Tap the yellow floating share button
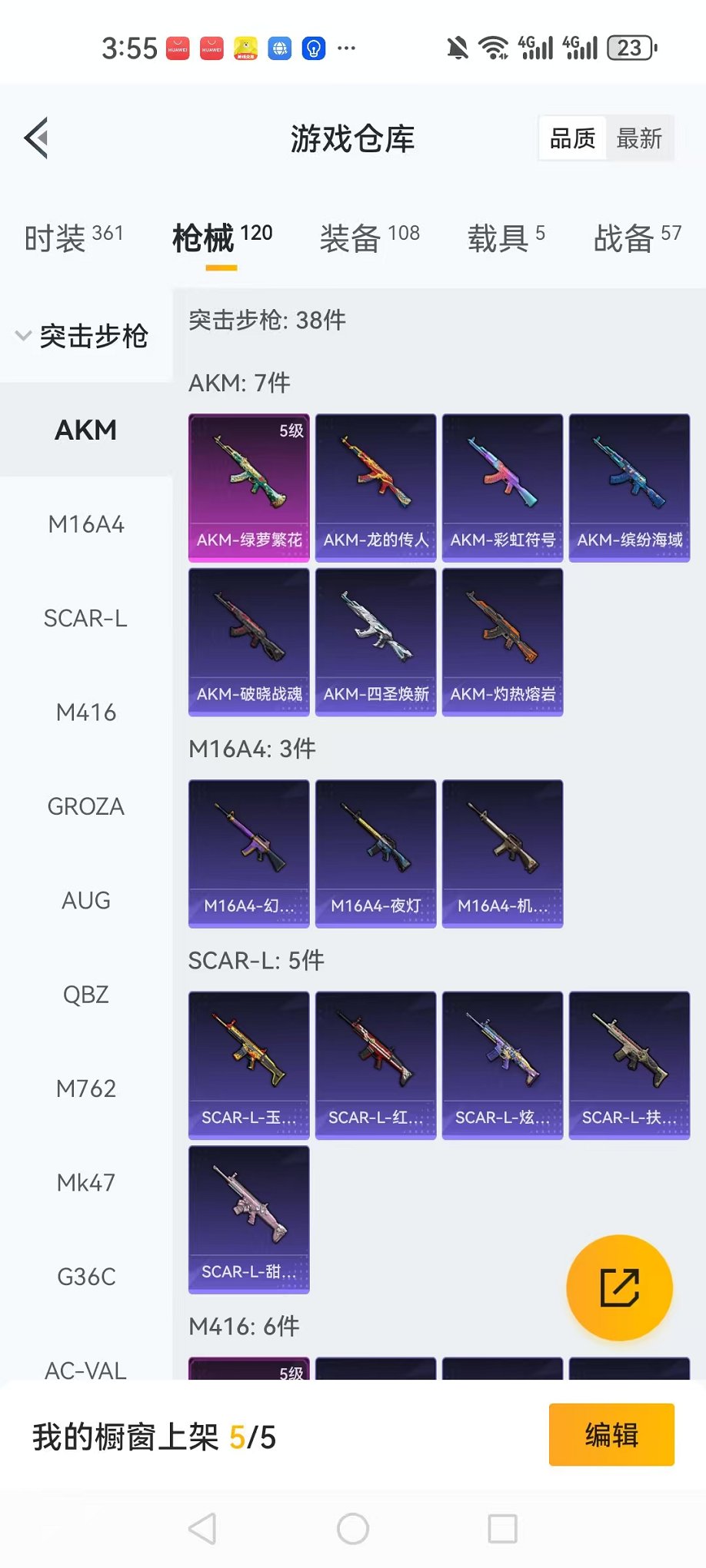Image resolution: width=706 pixels, height=1568 pixels. (x=619, y=1287)
